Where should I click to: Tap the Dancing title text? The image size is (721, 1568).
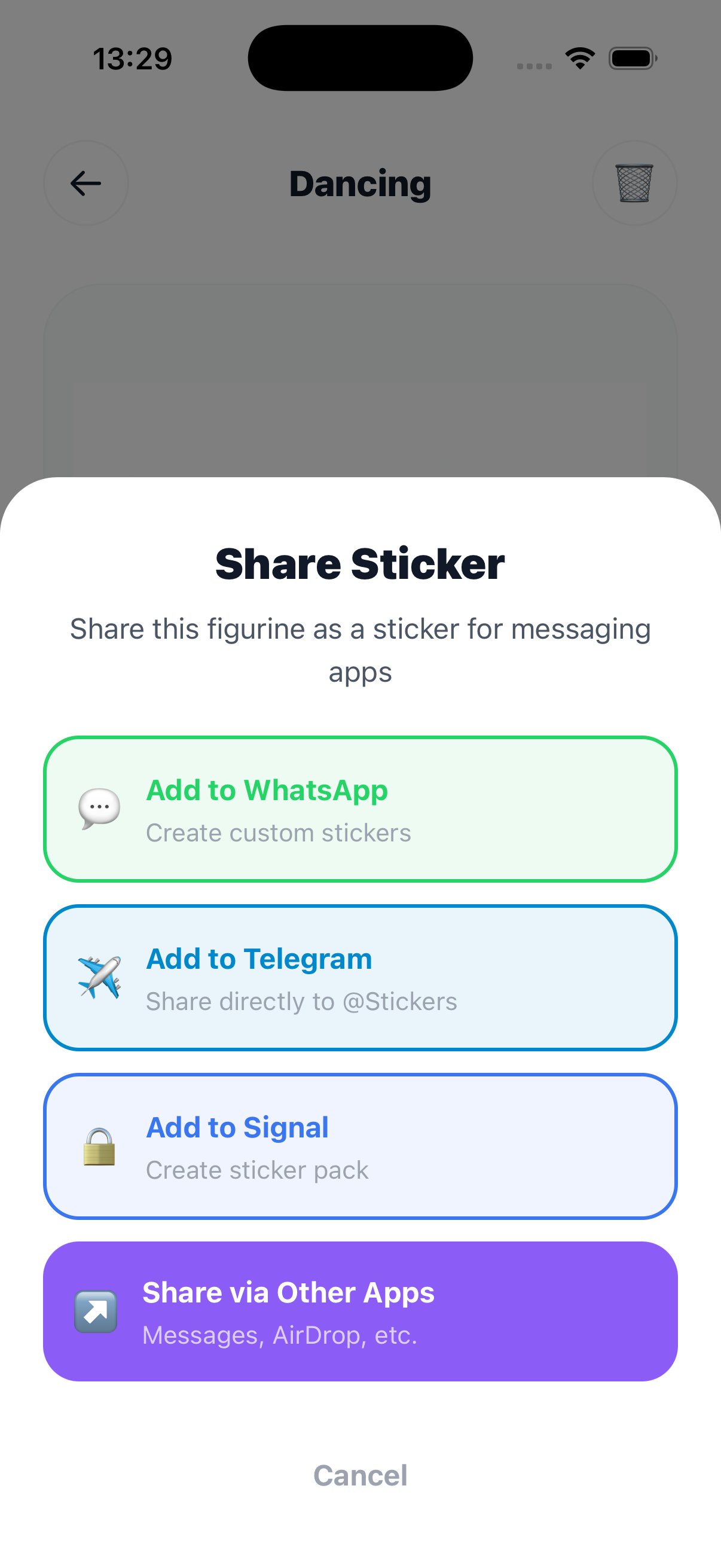click(360, 183)
